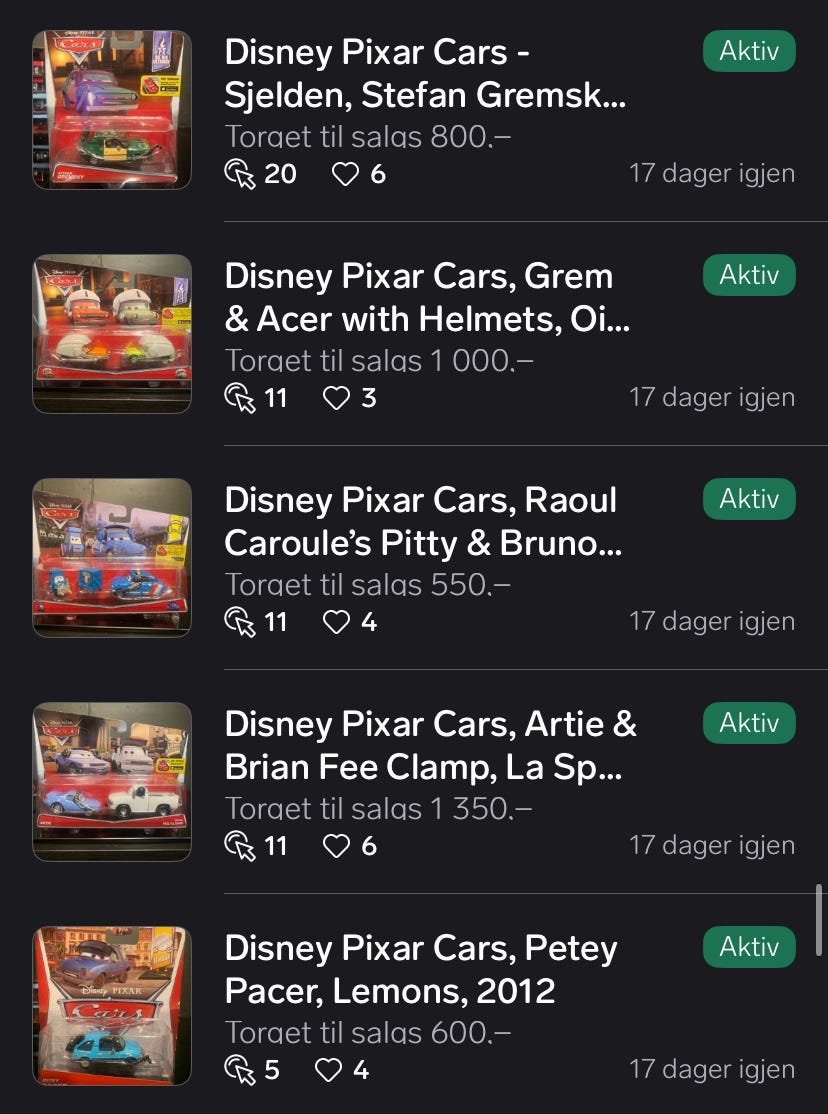Open the Grem & Acer with Helmets listing
The height and width of the screenshot is (1114, 828).
click(425, 298)
